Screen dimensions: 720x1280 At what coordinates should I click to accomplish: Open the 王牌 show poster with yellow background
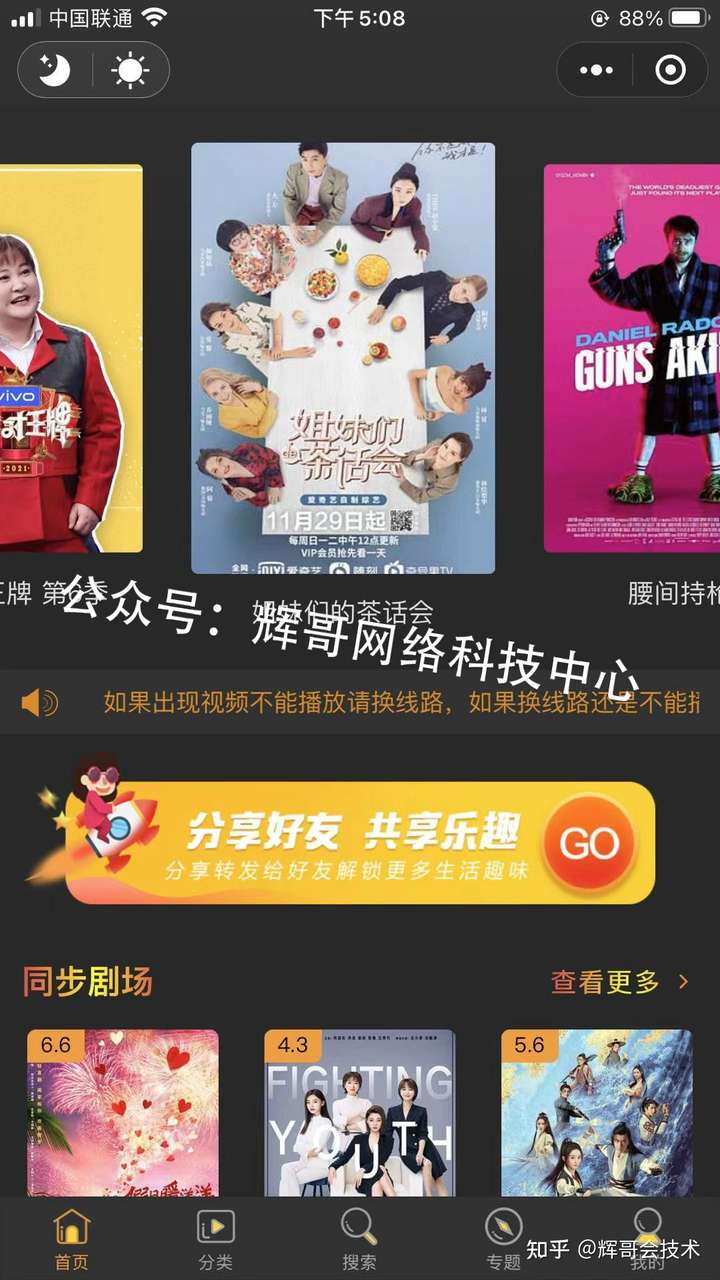point(71,358)
